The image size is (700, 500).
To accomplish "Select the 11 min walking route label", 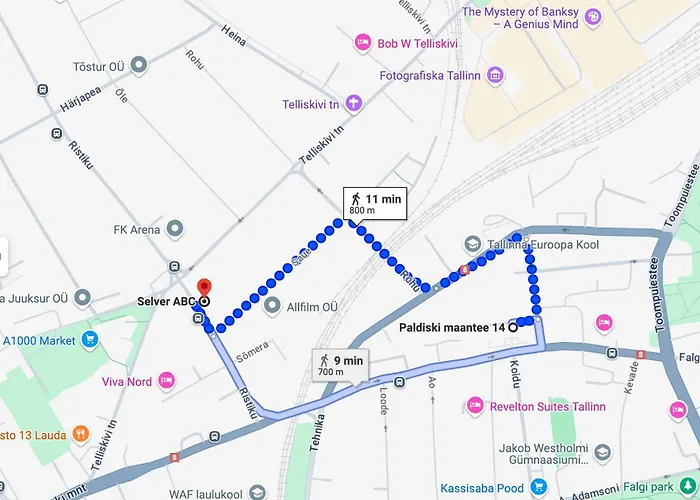I will click(x=374, y=204).
